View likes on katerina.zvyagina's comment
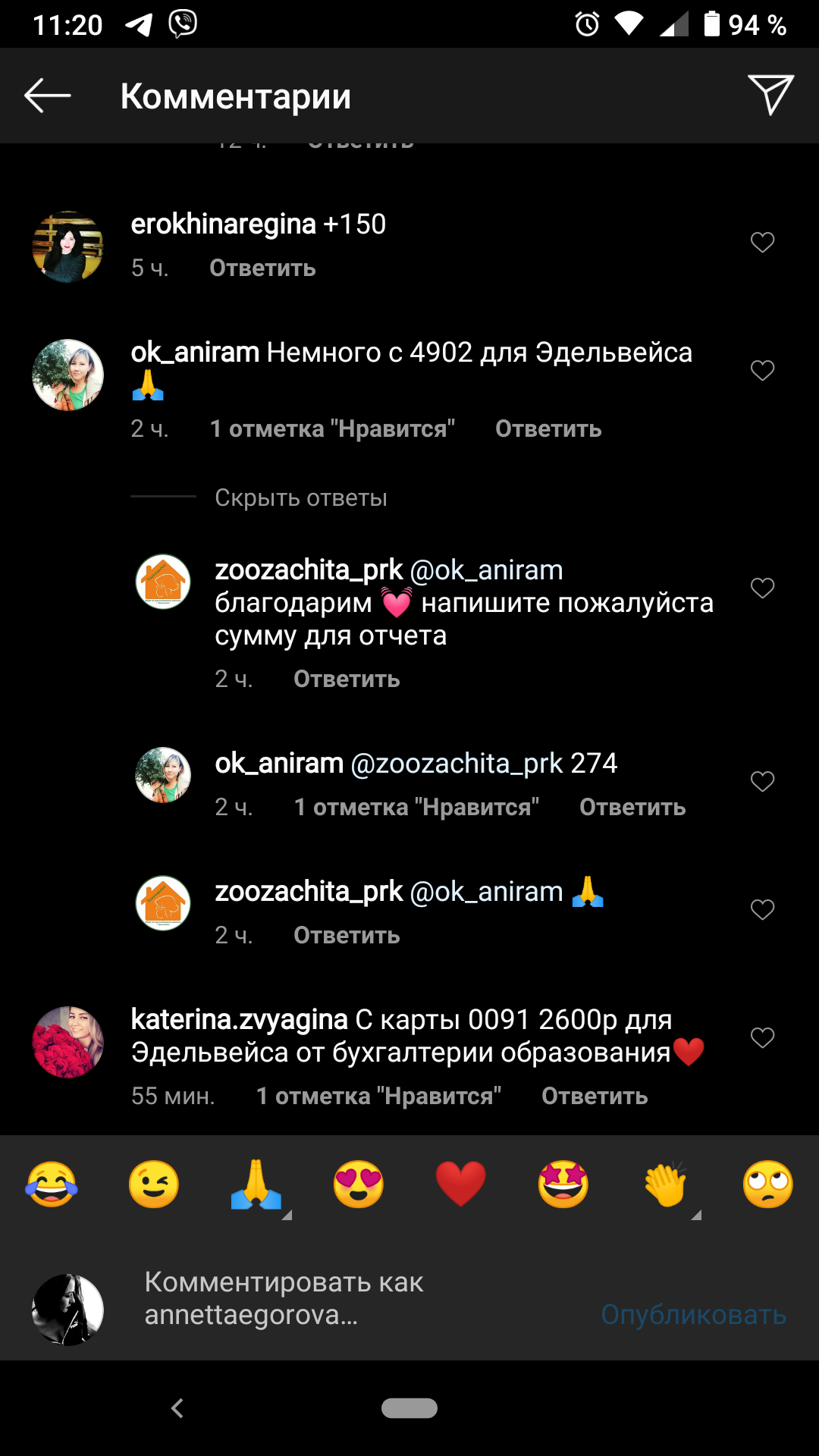This screenshot has width=819, height=1456. click(x=378, y=1097)
